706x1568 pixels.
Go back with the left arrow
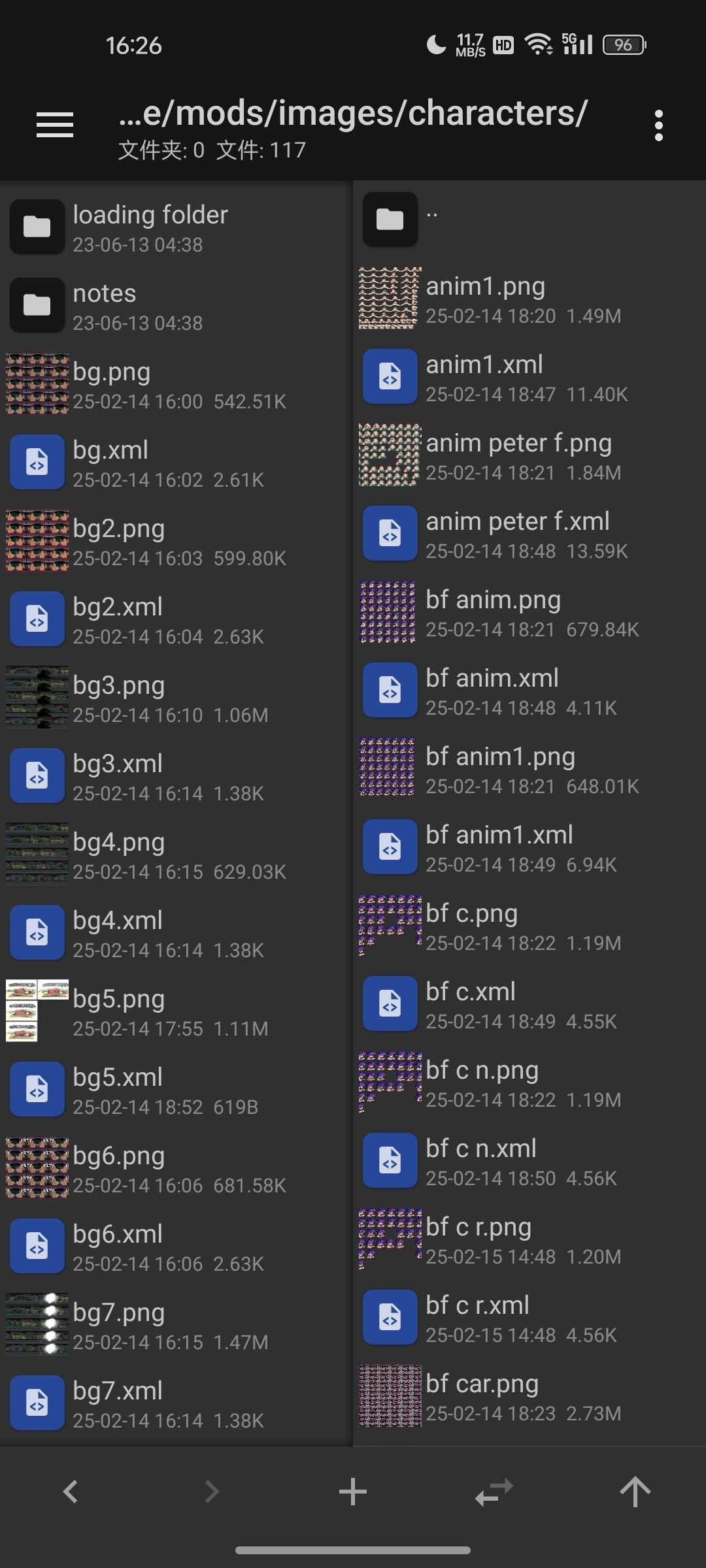pos(71,1492)
